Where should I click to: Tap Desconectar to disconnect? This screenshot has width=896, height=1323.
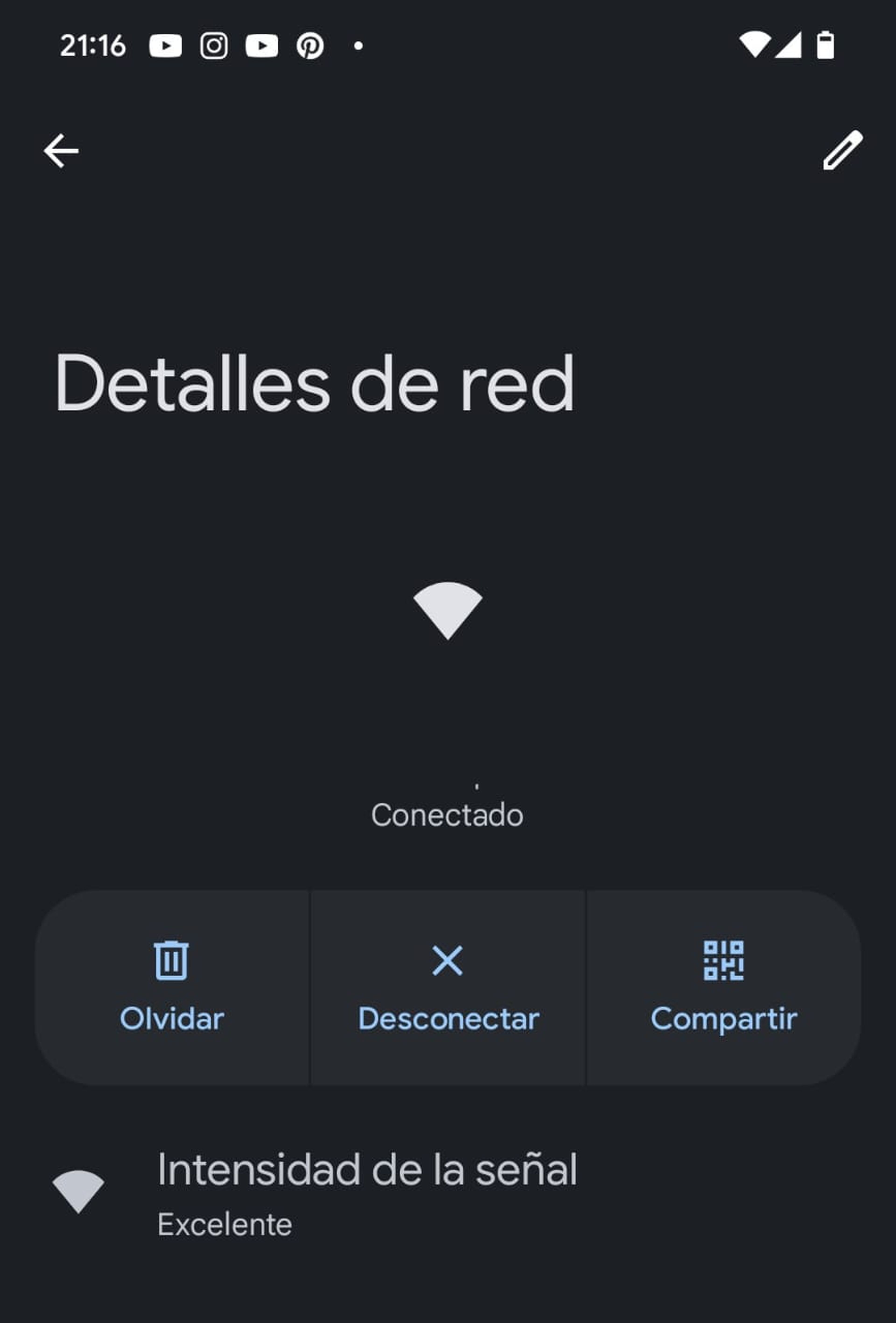(448, 987)
